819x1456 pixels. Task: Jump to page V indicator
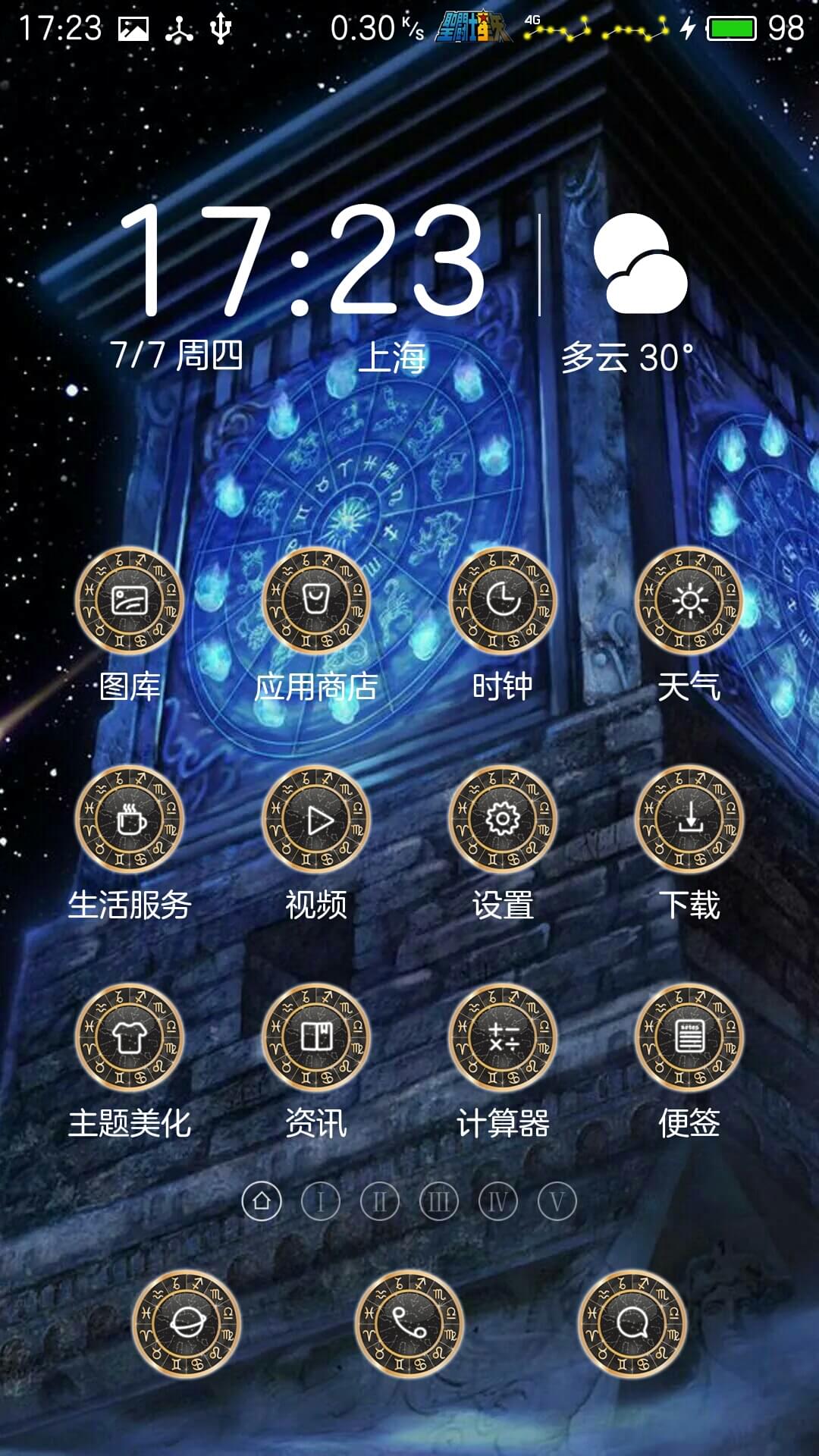(557, 1202)
